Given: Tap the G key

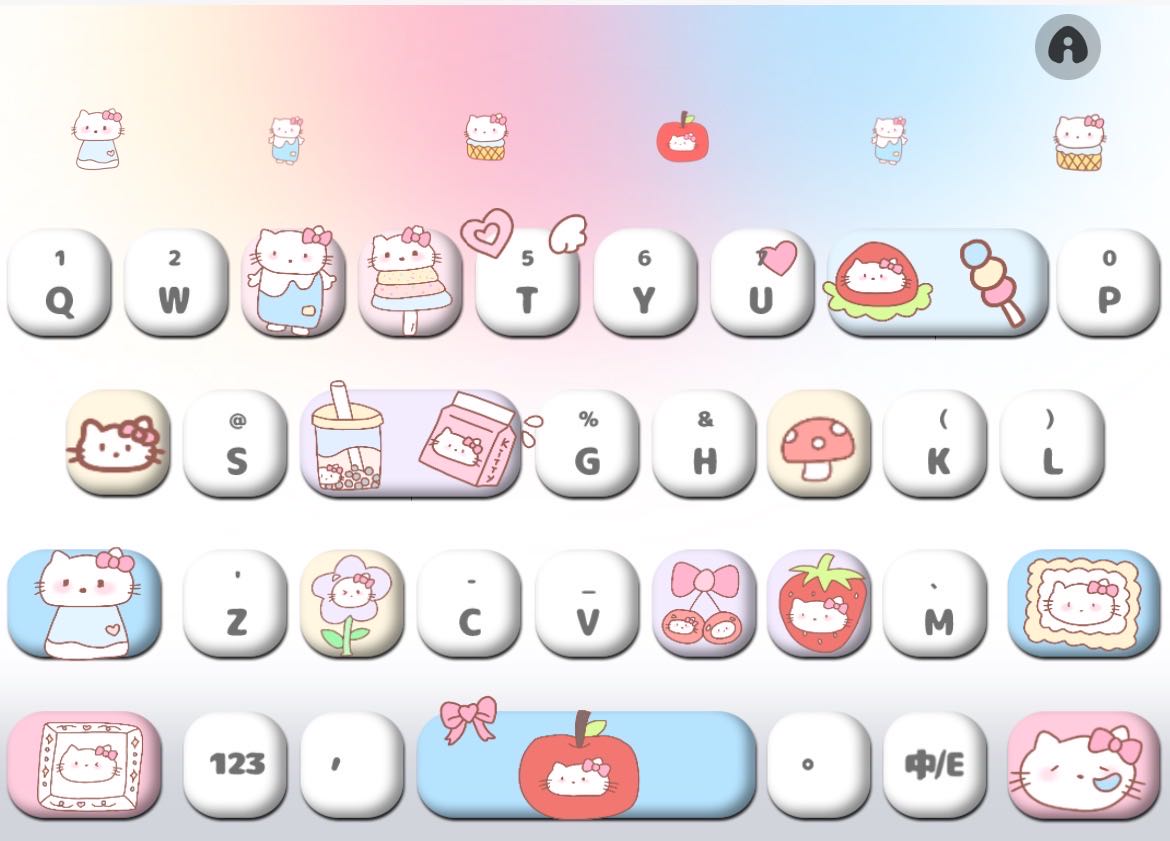Looking at the screenshot, I should click(587, 444).
